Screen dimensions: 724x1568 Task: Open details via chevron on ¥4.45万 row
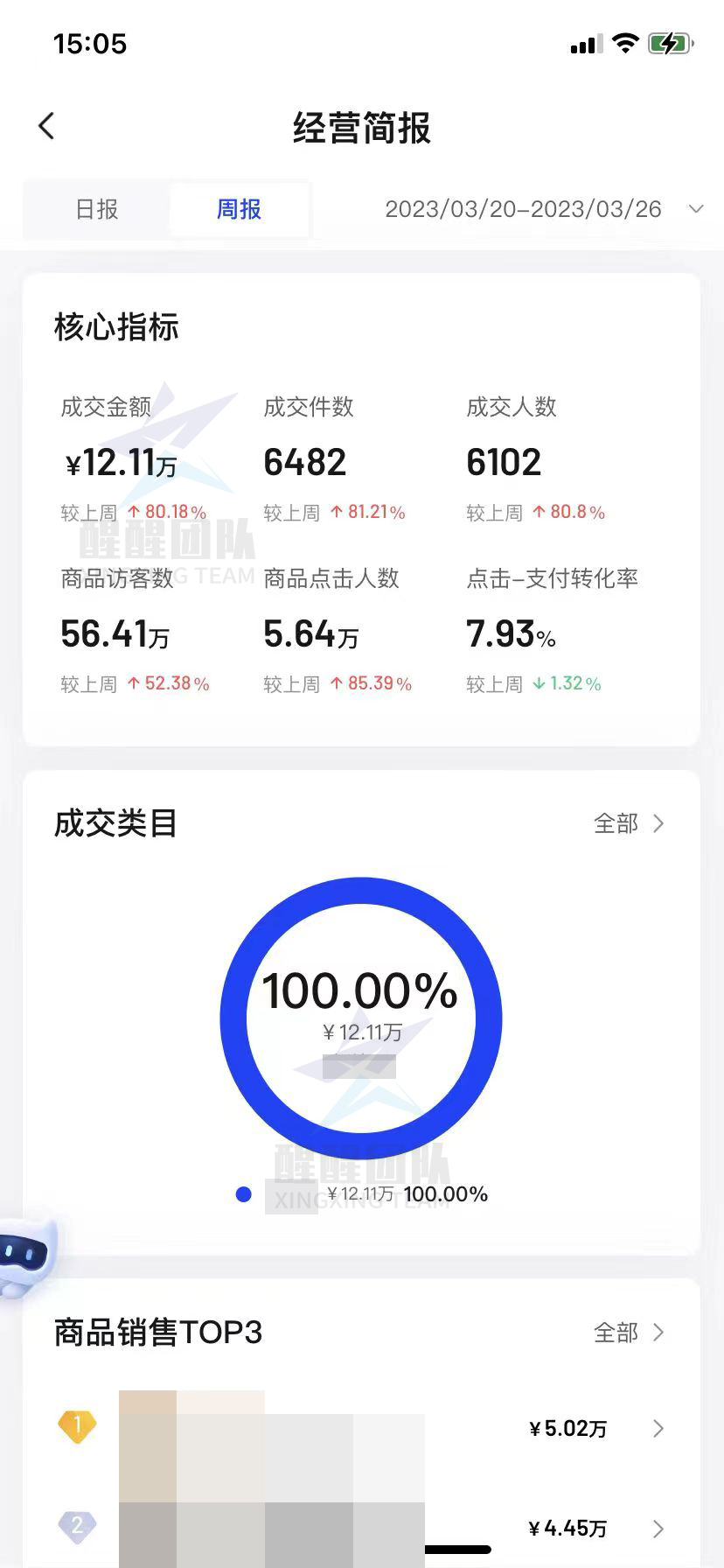(x=658, y=1528)
